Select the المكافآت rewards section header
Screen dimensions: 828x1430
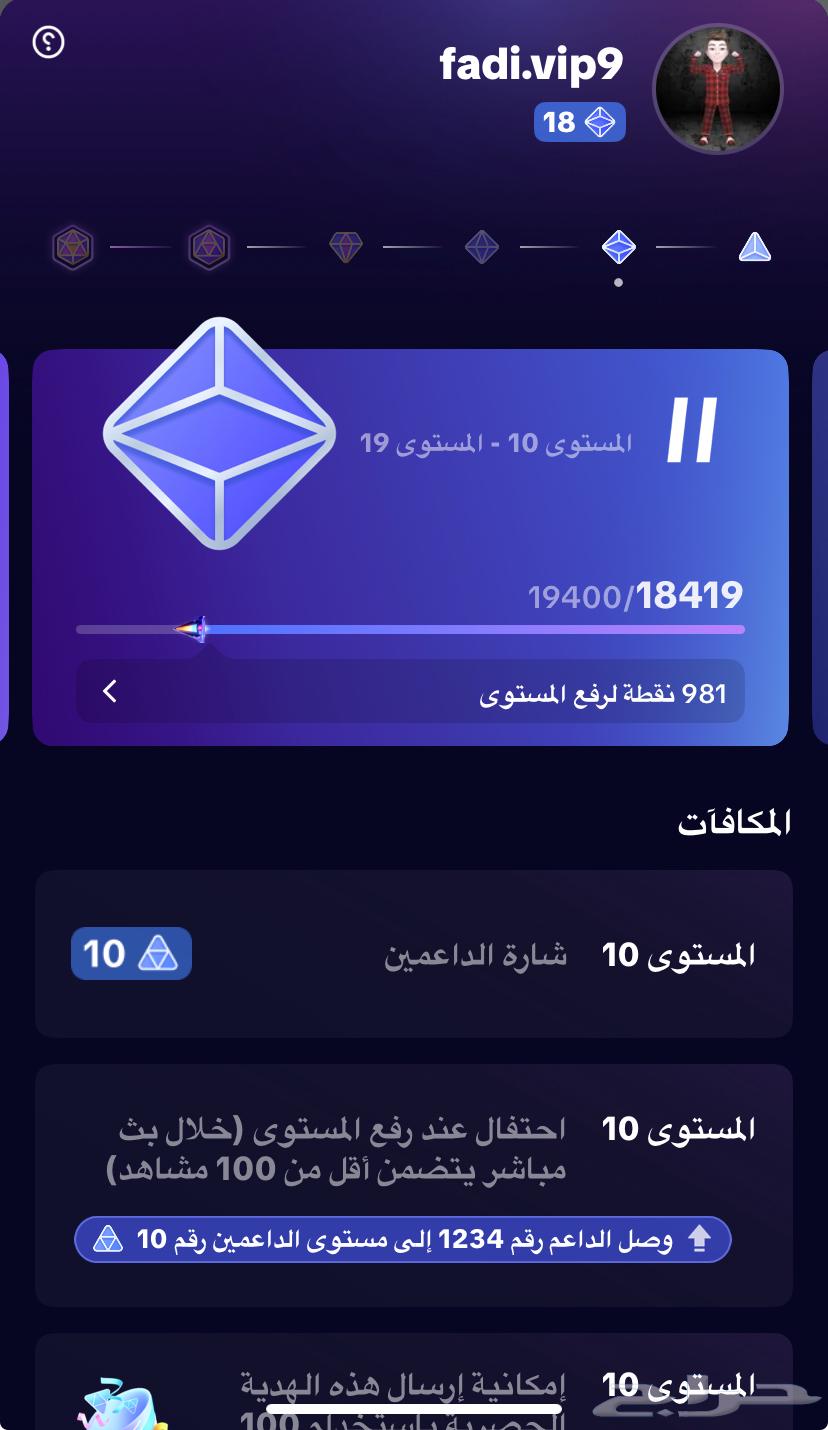[x=737, y=821]
